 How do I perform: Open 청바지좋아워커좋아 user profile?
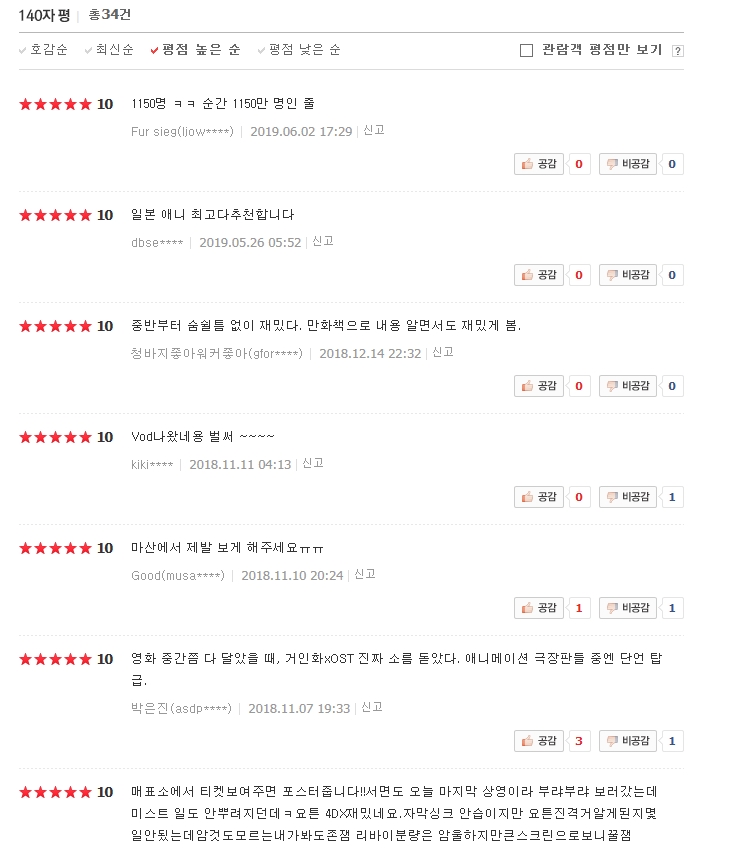coord(217,354)
